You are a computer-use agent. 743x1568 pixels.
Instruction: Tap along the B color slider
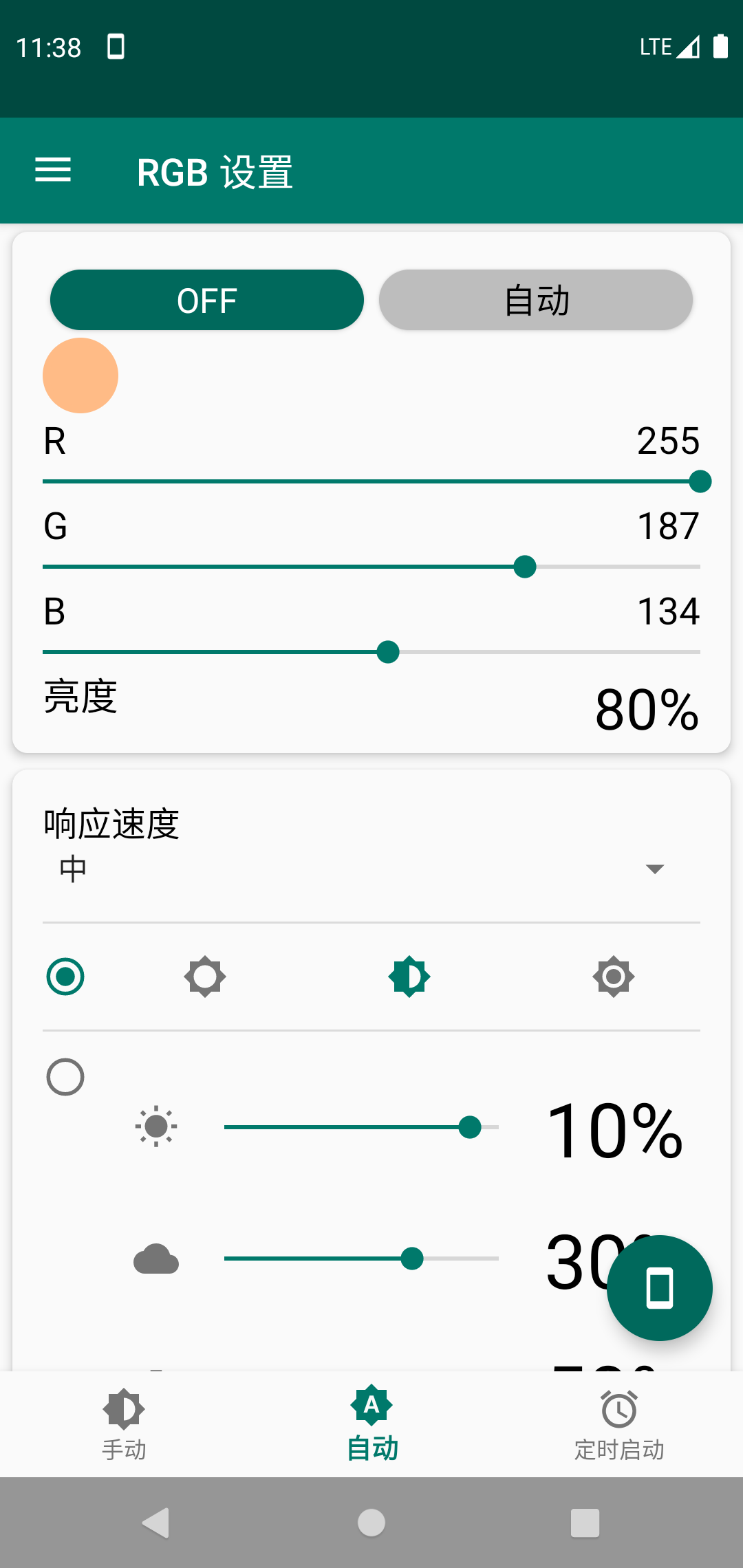pyautogui.click(x=371, y=652)
